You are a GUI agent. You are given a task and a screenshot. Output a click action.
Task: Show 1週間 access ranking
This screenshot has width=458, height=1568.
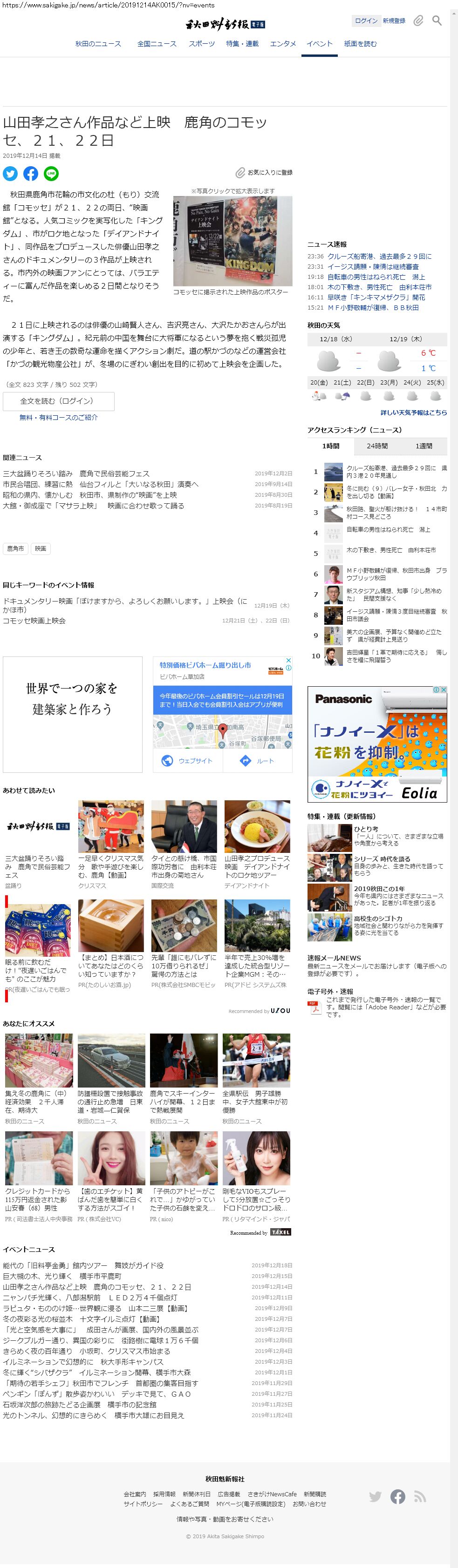click(424, 446)
